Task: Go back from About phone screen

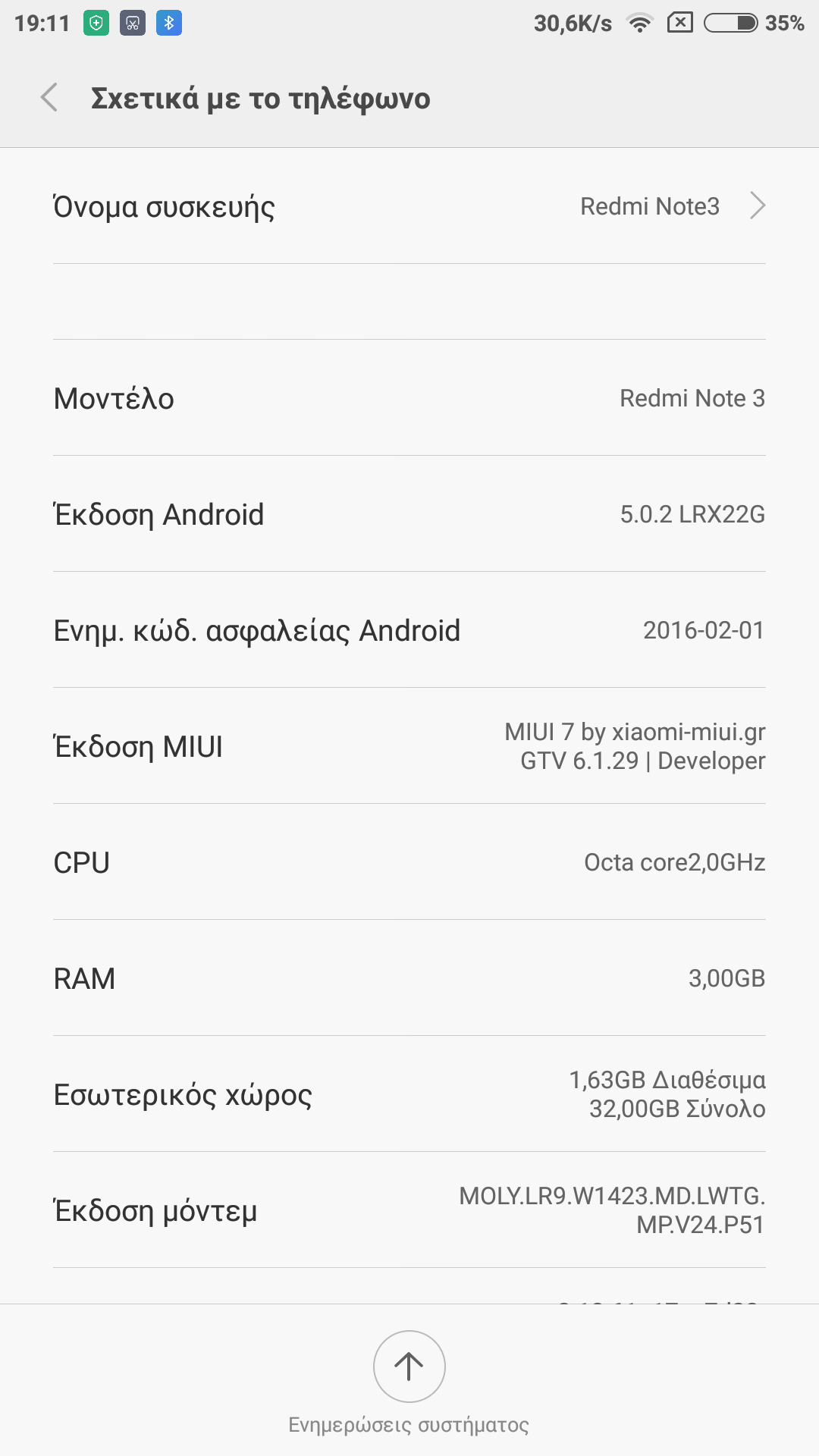Action: point(49,98)
